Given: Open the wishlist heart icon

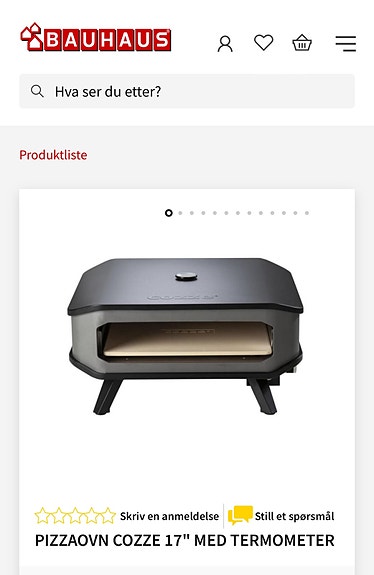Looking at the screenshot, I should tap(264, 43).
